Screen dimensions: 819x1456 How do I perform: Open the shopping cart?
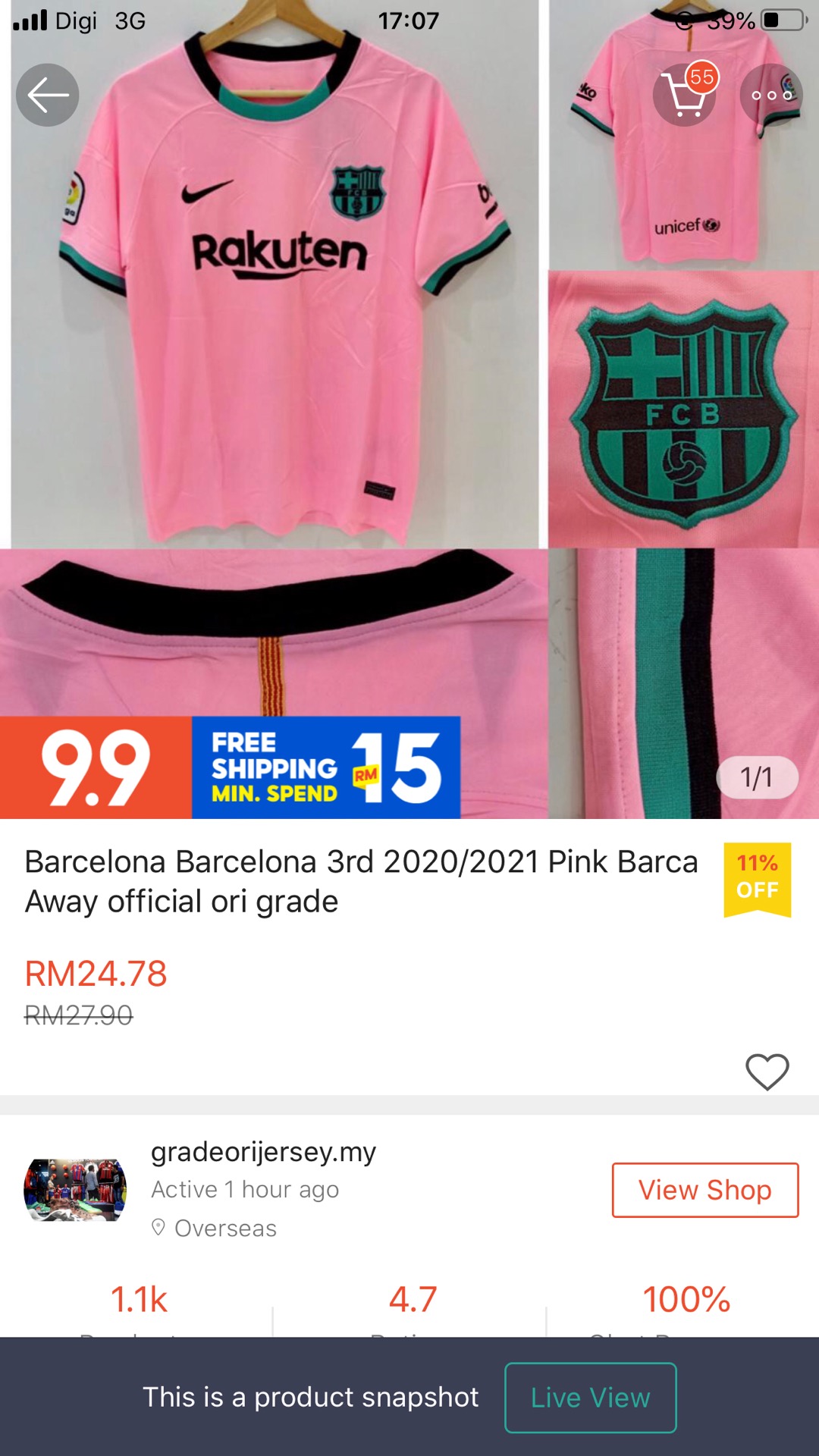pyautogui.click(x=683, y=95)
